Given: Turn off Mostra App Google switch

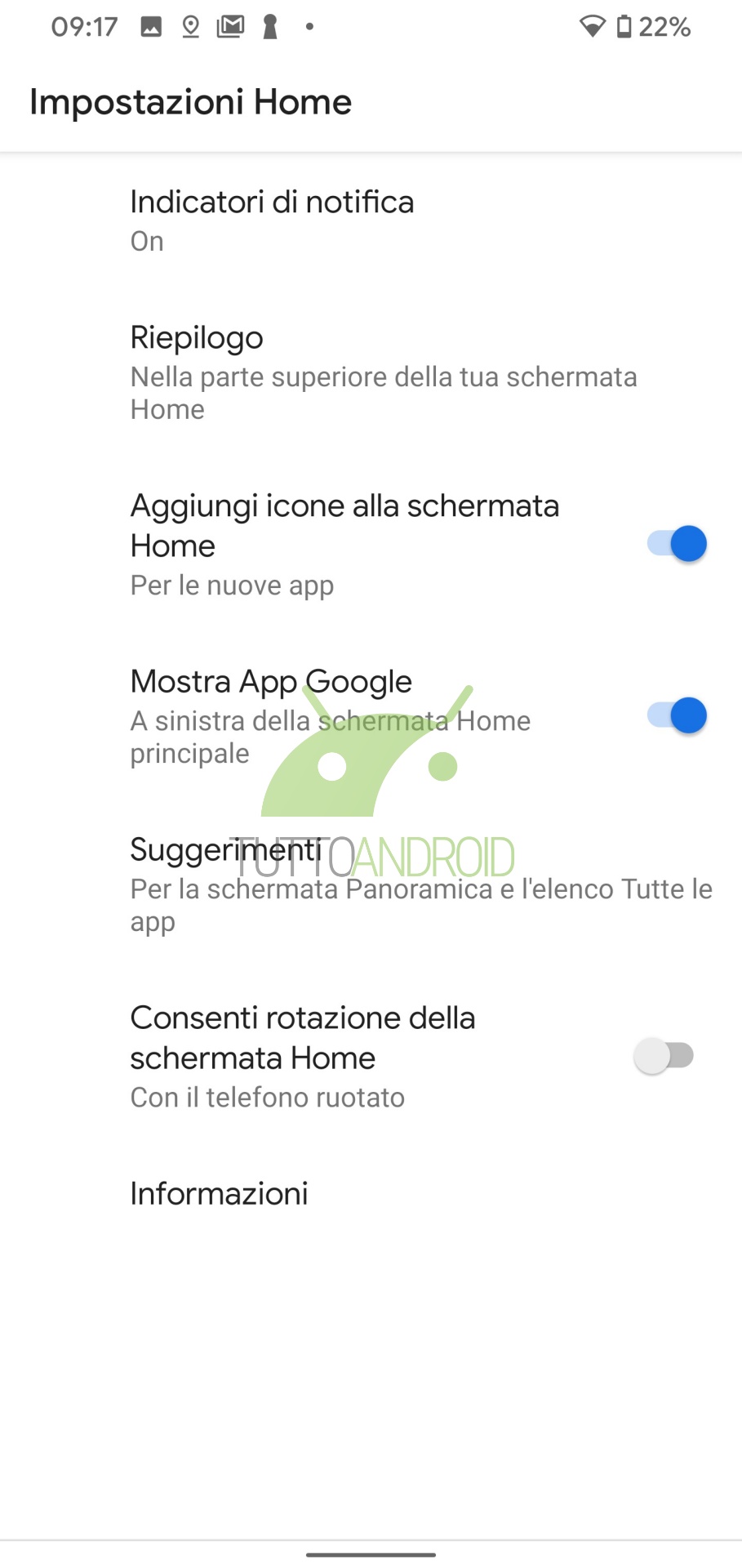Looking at the screenshot, I should [x=677, y=716].
